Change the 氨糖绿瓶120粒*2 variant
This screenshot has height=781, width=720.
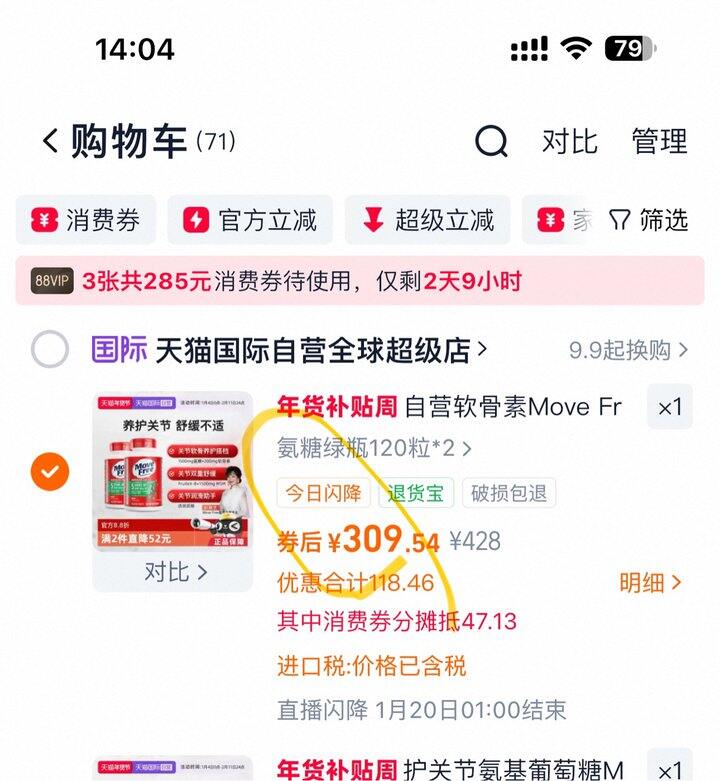[x=374, y=449]
